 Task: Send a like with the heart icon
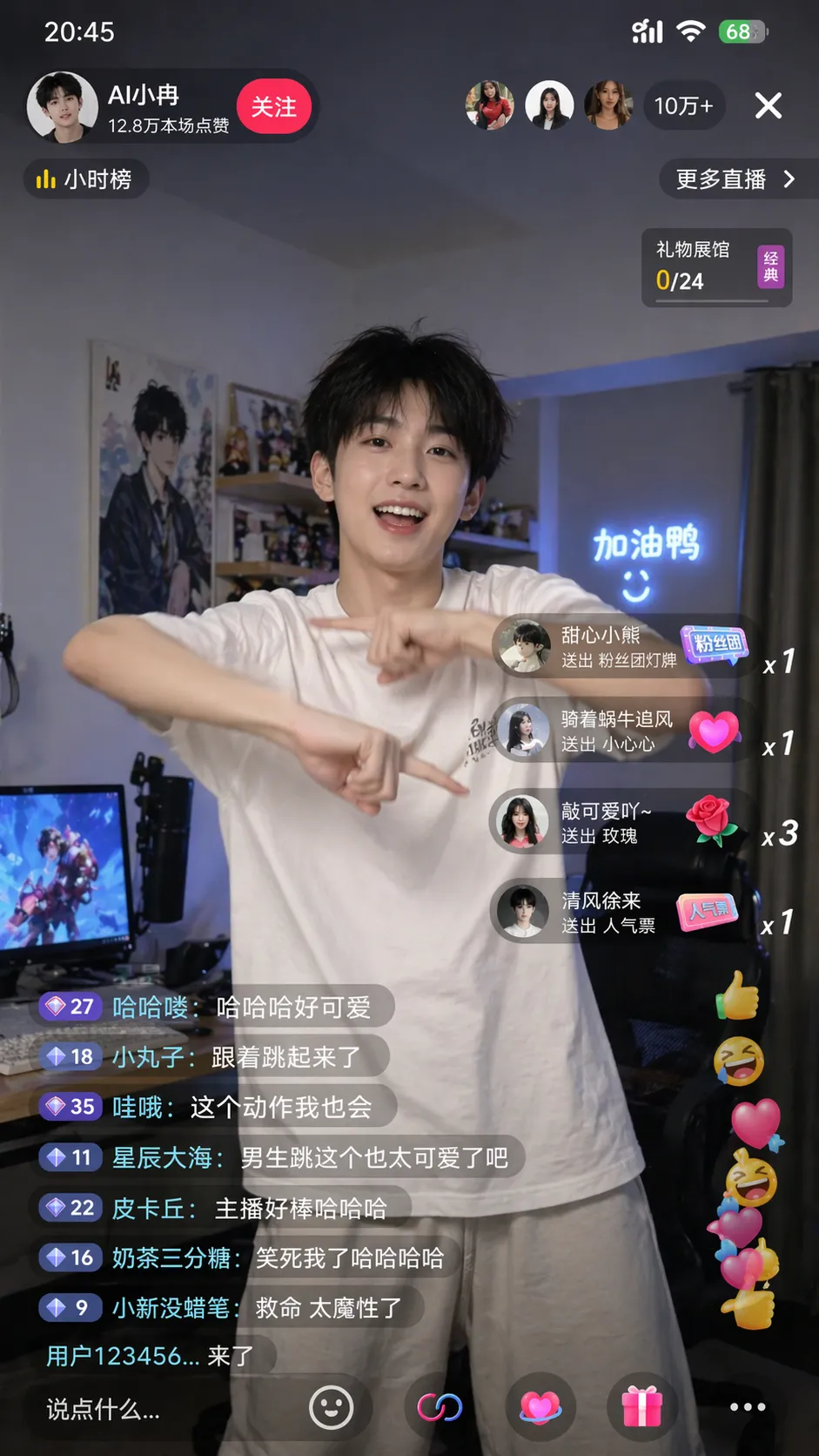(x=540, y=1407)
